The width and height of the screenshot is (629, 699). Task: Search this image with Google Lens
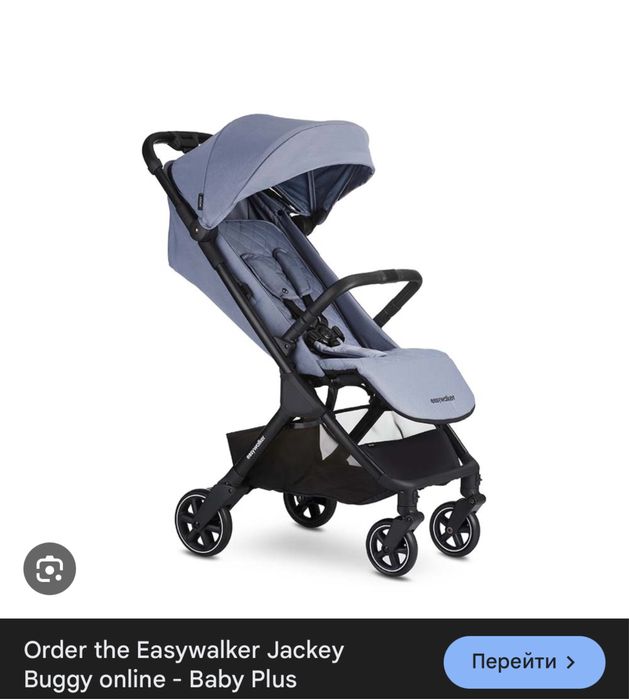click(49, 569)
